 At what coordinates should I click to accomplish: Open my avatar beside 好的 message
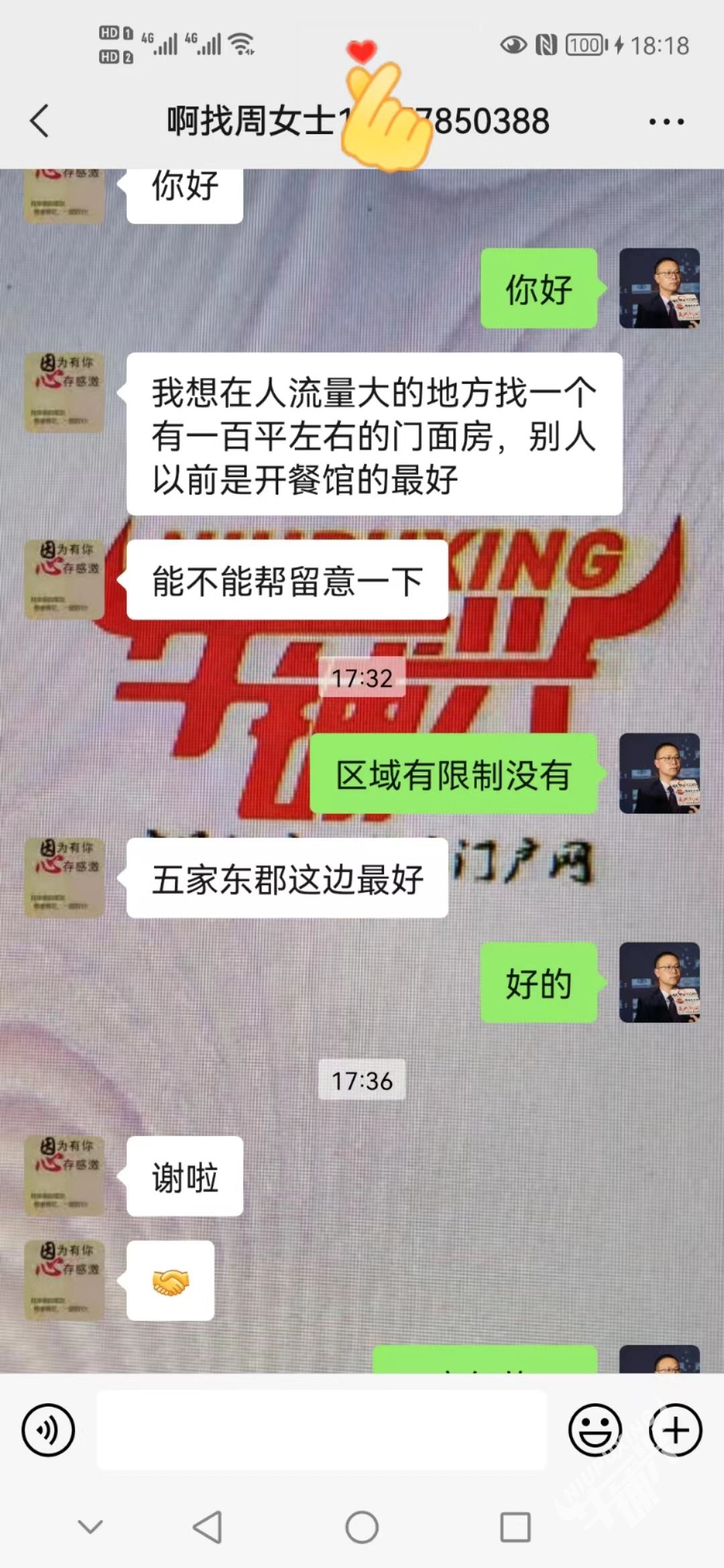(659, 982)
